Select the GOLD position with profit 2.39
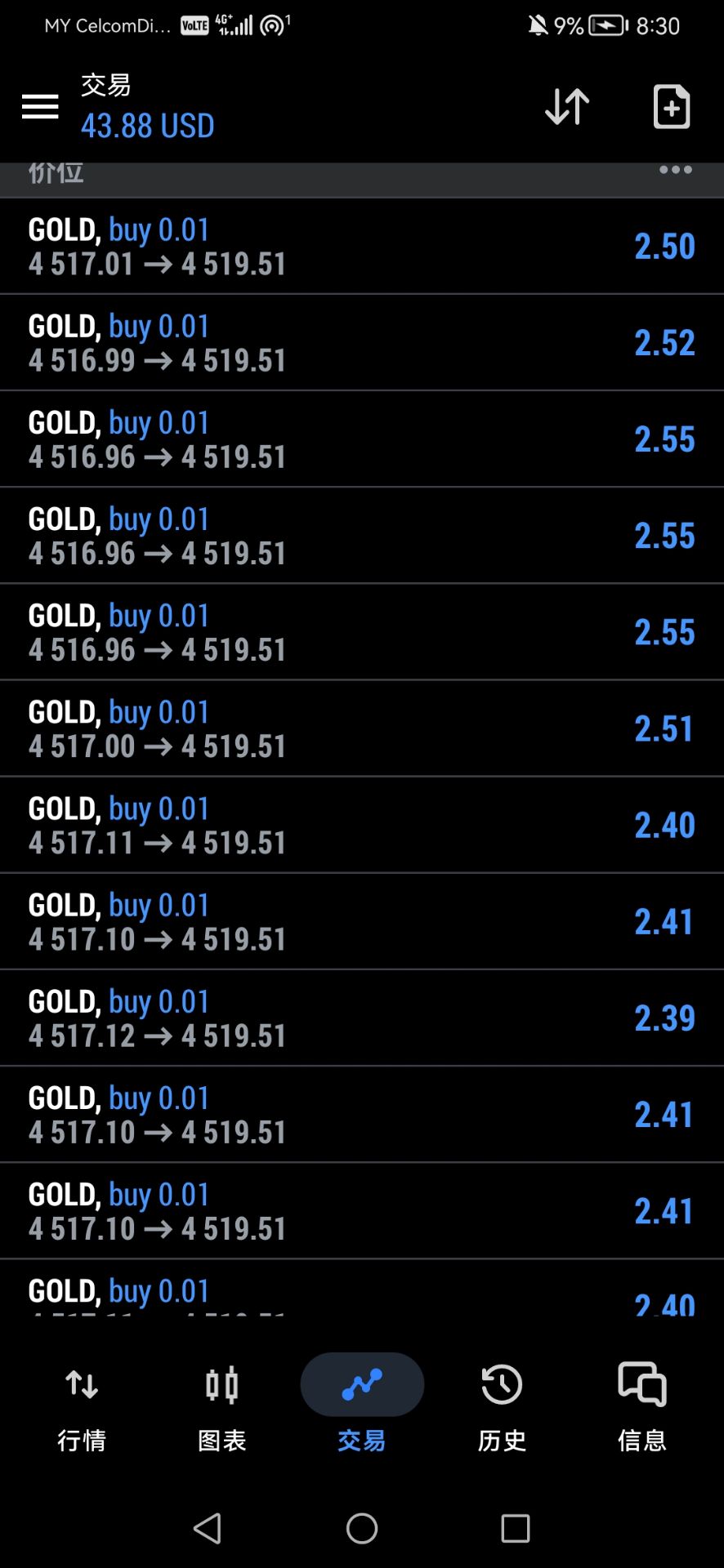 (x=362, y=1018)
